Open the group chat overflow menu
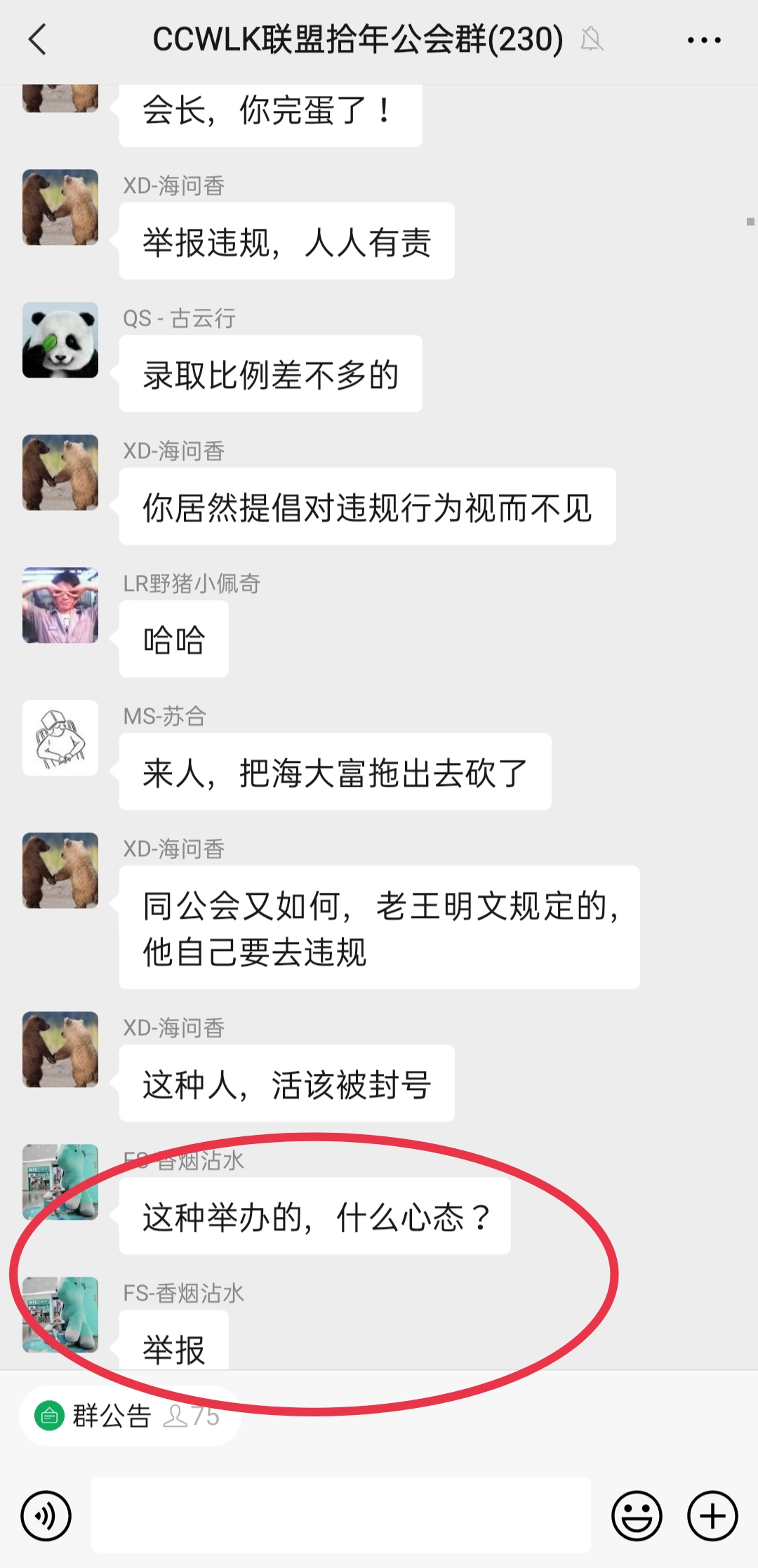The width and height of the screenshot is (758, 1568). coord(704,40)
